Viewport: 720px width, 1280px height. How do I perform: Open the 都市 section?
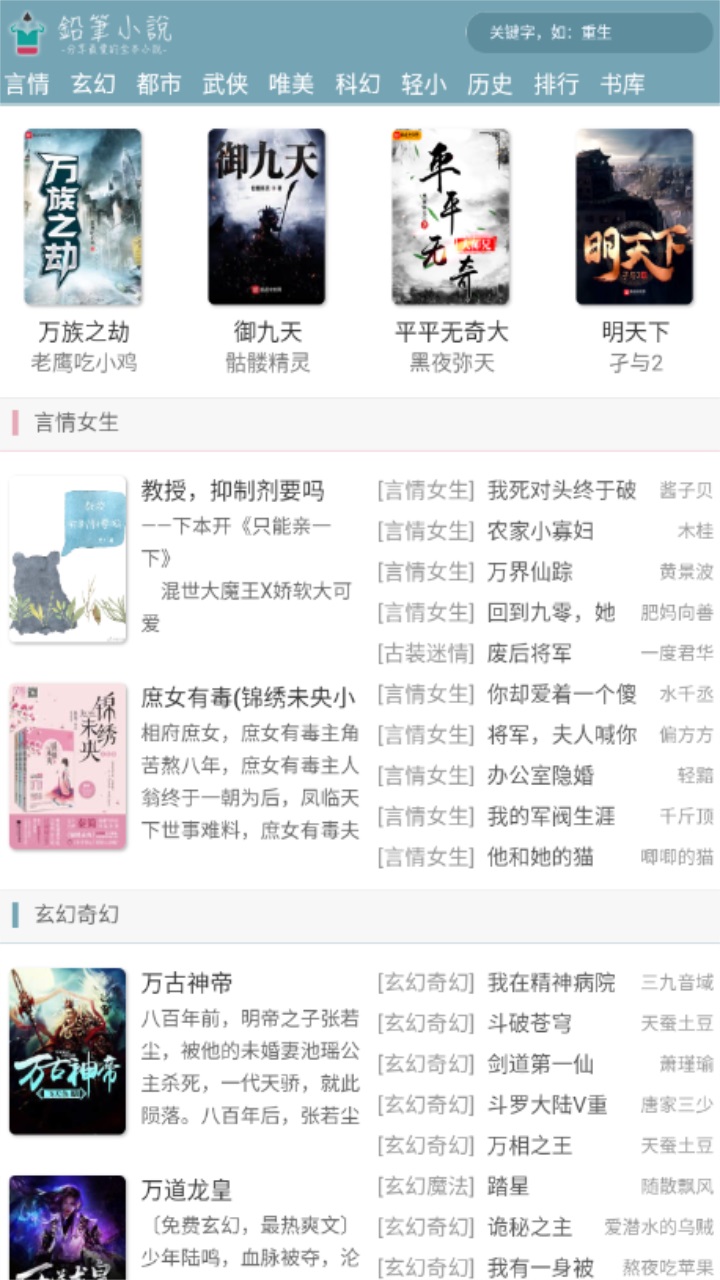coord(160,85)
